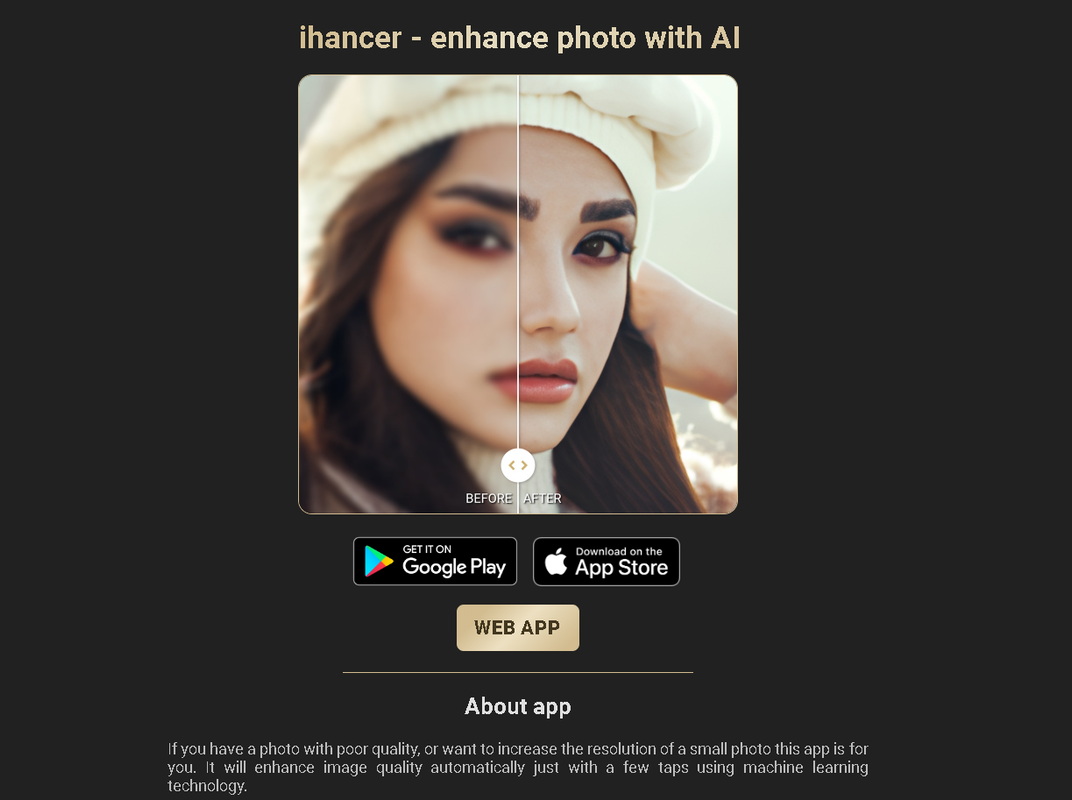Launch the WEB APP button

(x=517, y=628)
